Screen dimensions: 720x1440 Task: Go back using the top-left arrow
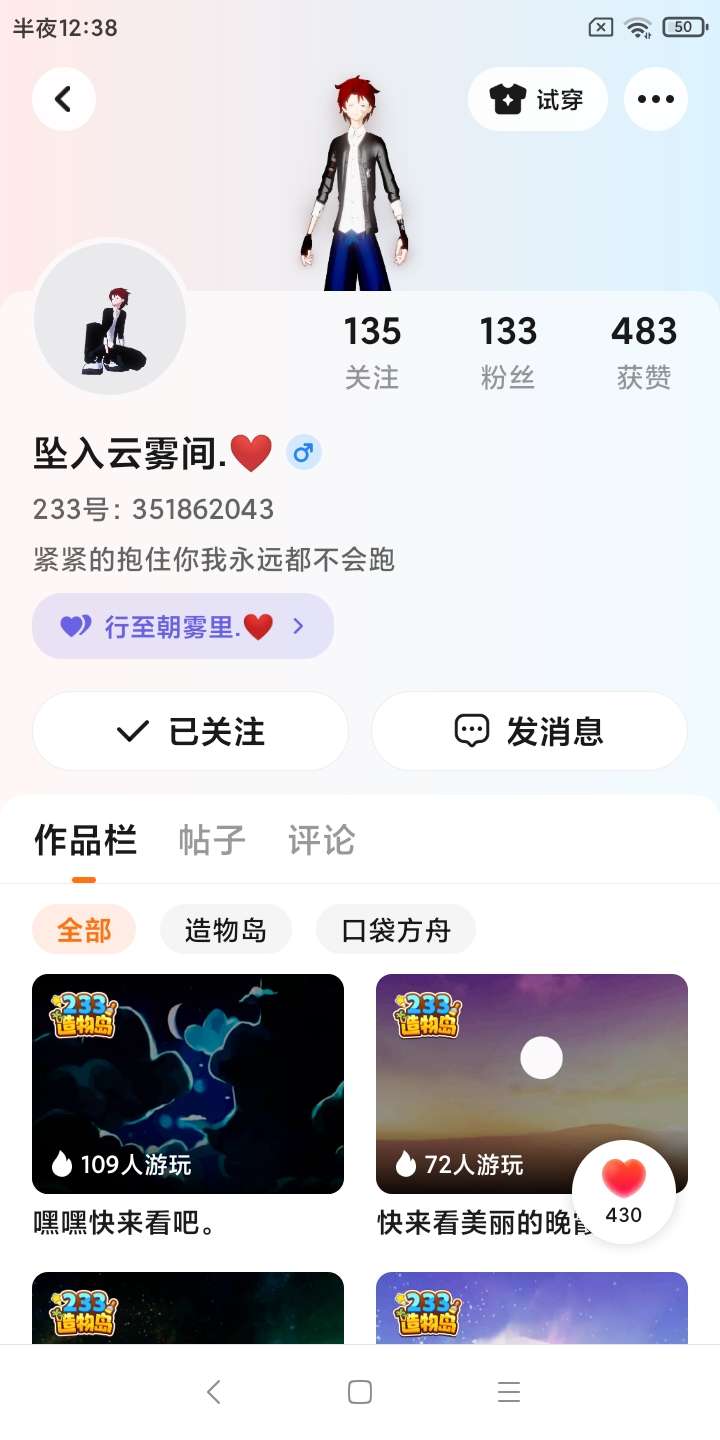pyautogui.click(x=64, y=99)
